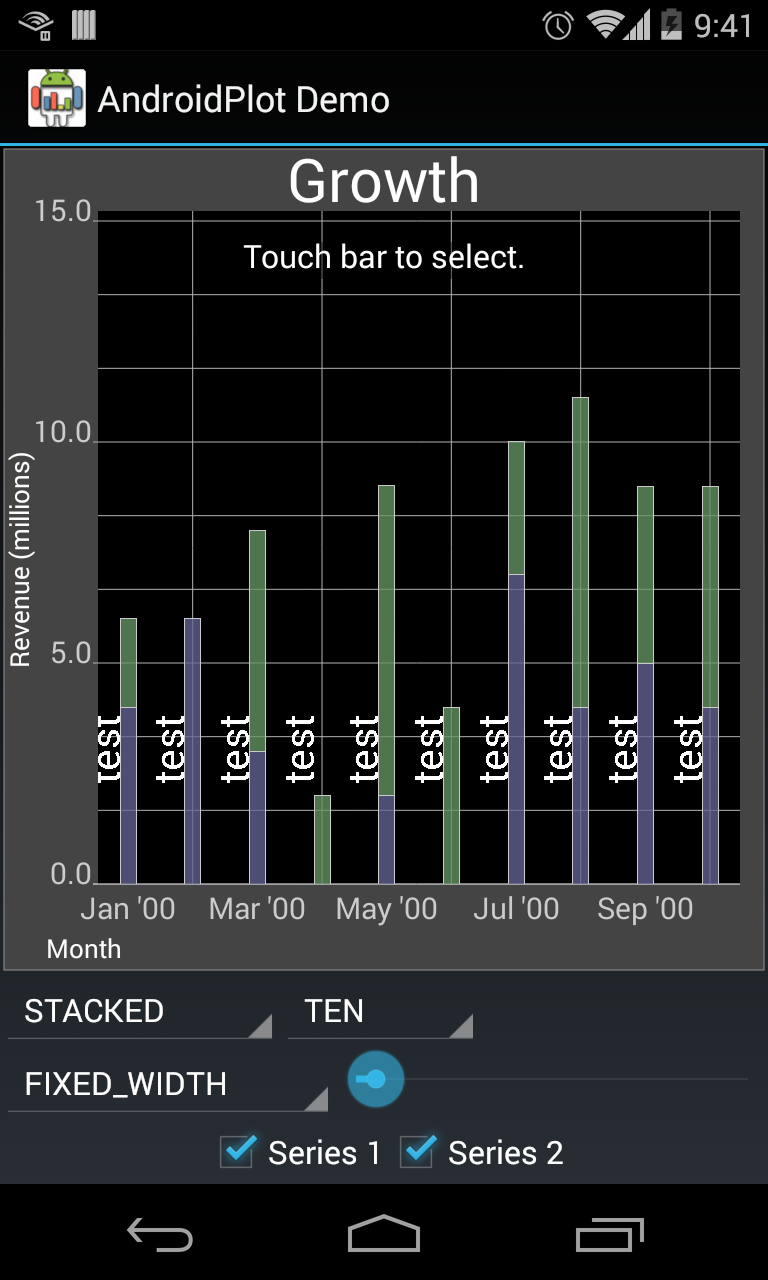Screen dimensions: 768x1280
Task: Go to the home screen
Action: [x=384, y=1235]
